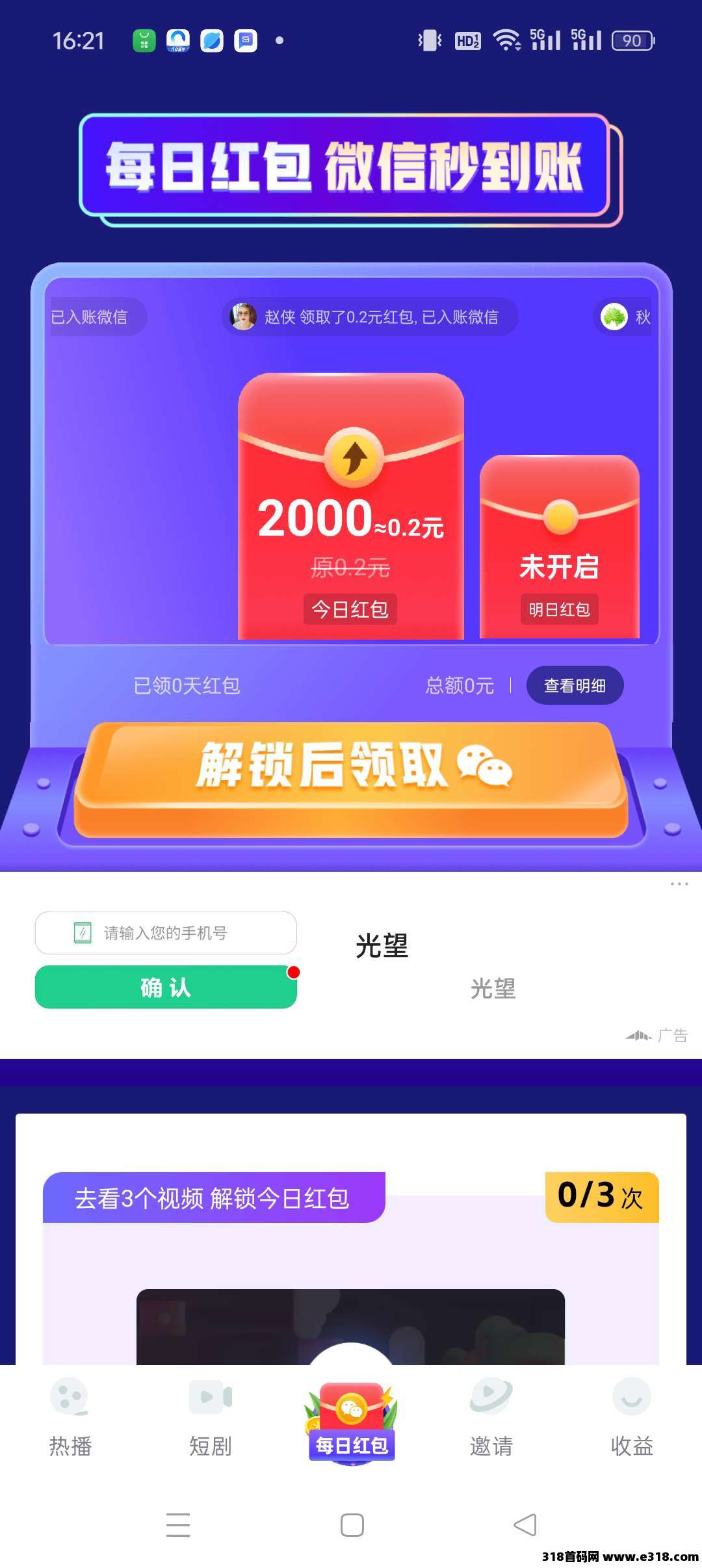Screen dimensions: 702x1568
Task: Open 查看明细 details
Action: (x=575, y=685)
